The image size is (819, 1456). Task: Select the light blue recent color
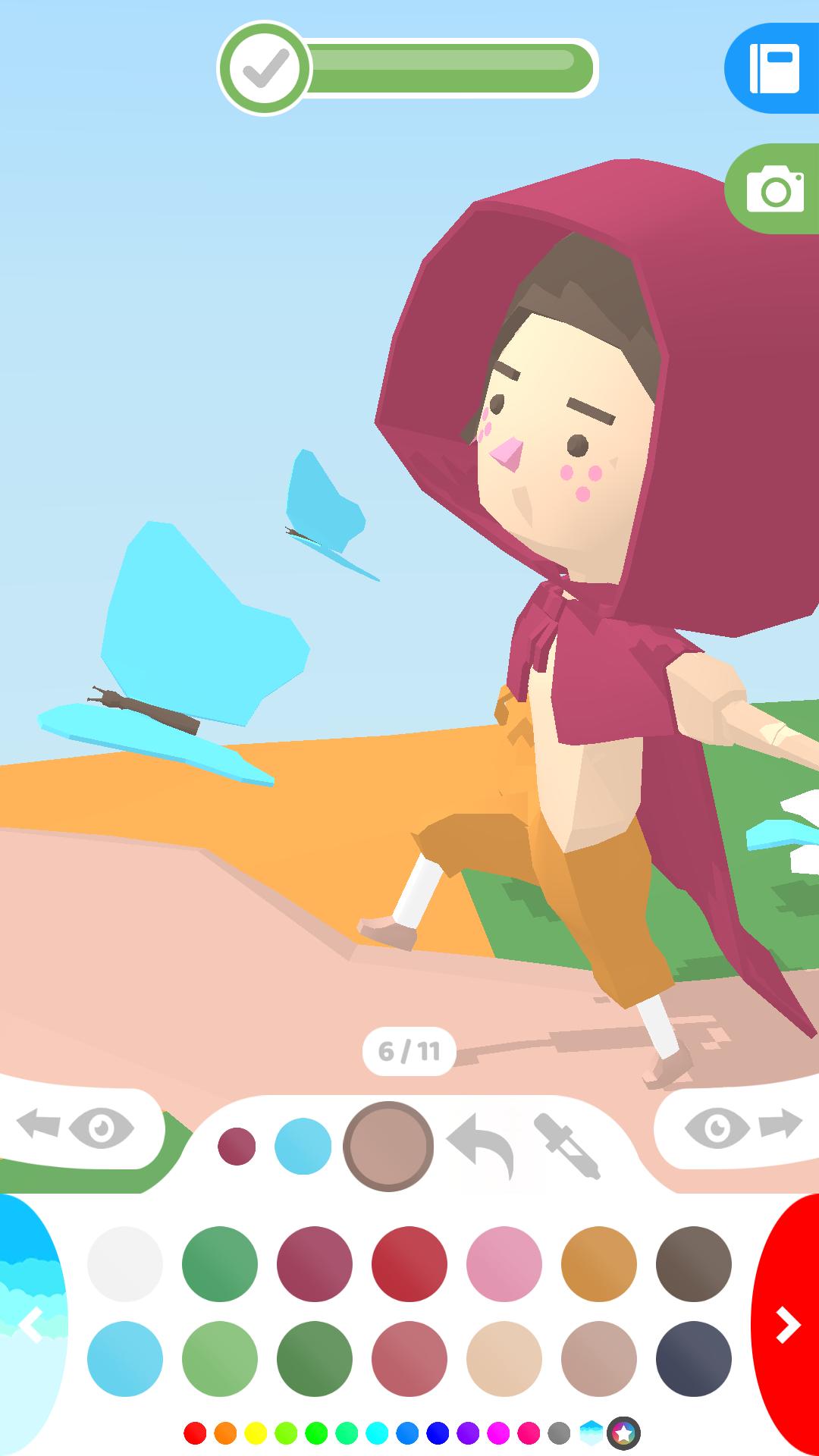click(x=303, y=1146)
